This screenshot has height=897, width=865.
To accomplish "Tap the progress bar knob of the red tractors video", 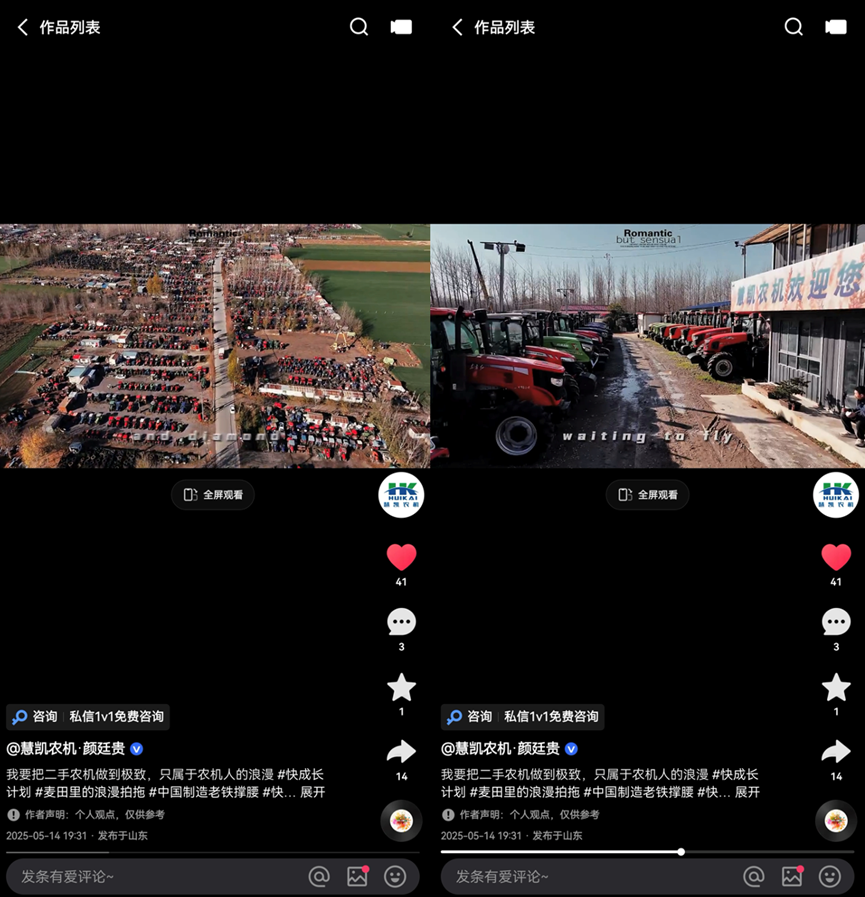I will (680, 852).
